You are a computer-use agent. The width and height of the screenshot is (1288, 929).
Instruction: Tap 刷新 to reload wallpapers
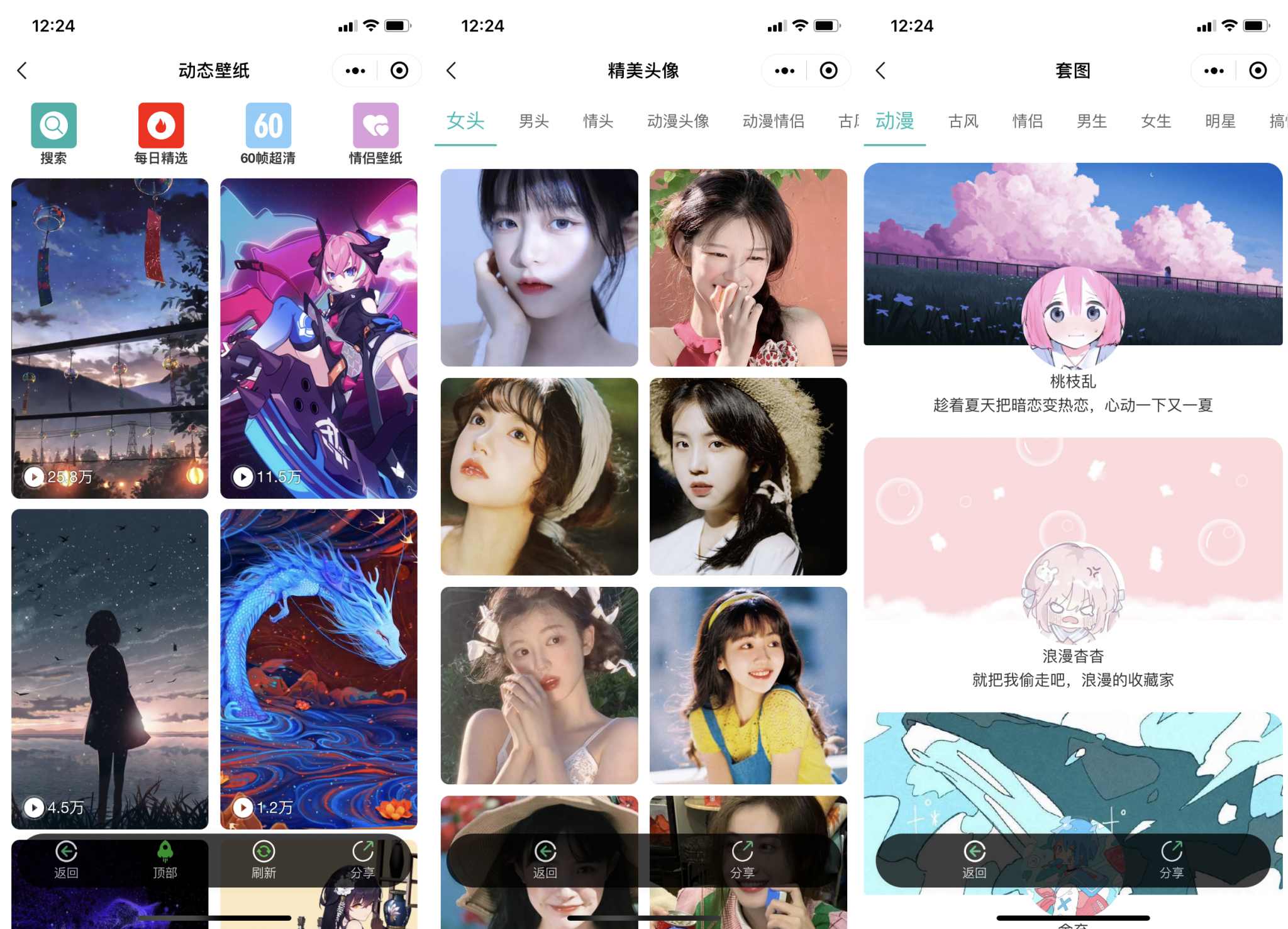pos(264,859)
